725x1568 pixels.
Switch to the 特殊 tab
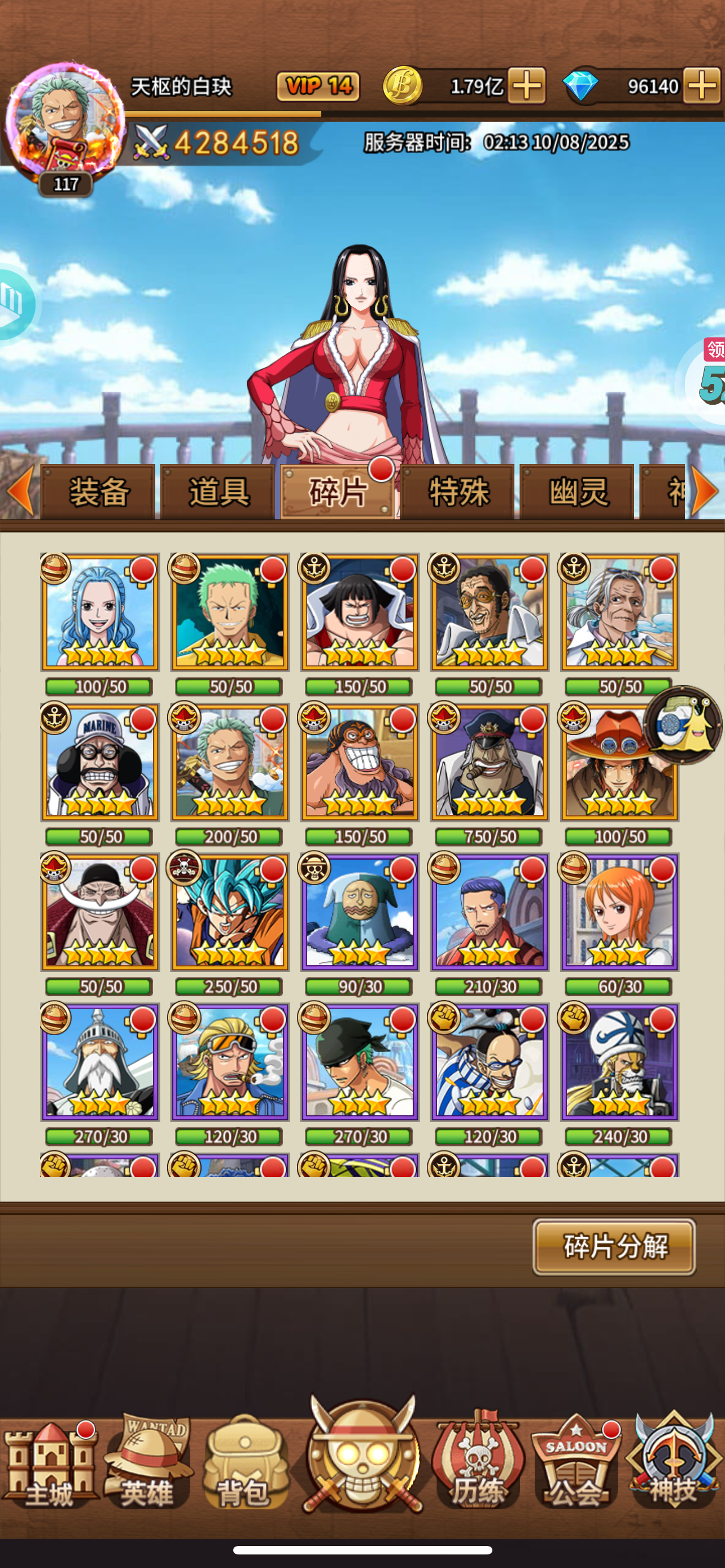tap(458, 492)
